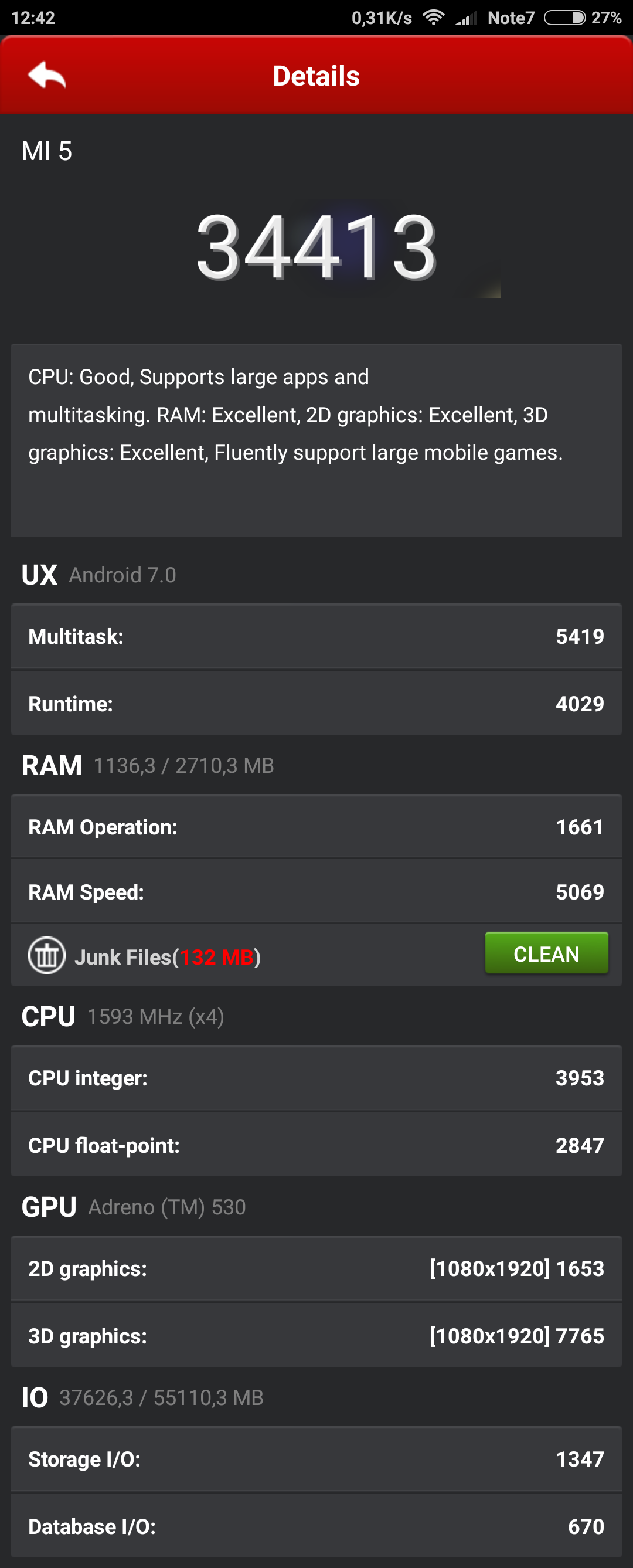Go back using the arrow icon

[x=47, y=76]
